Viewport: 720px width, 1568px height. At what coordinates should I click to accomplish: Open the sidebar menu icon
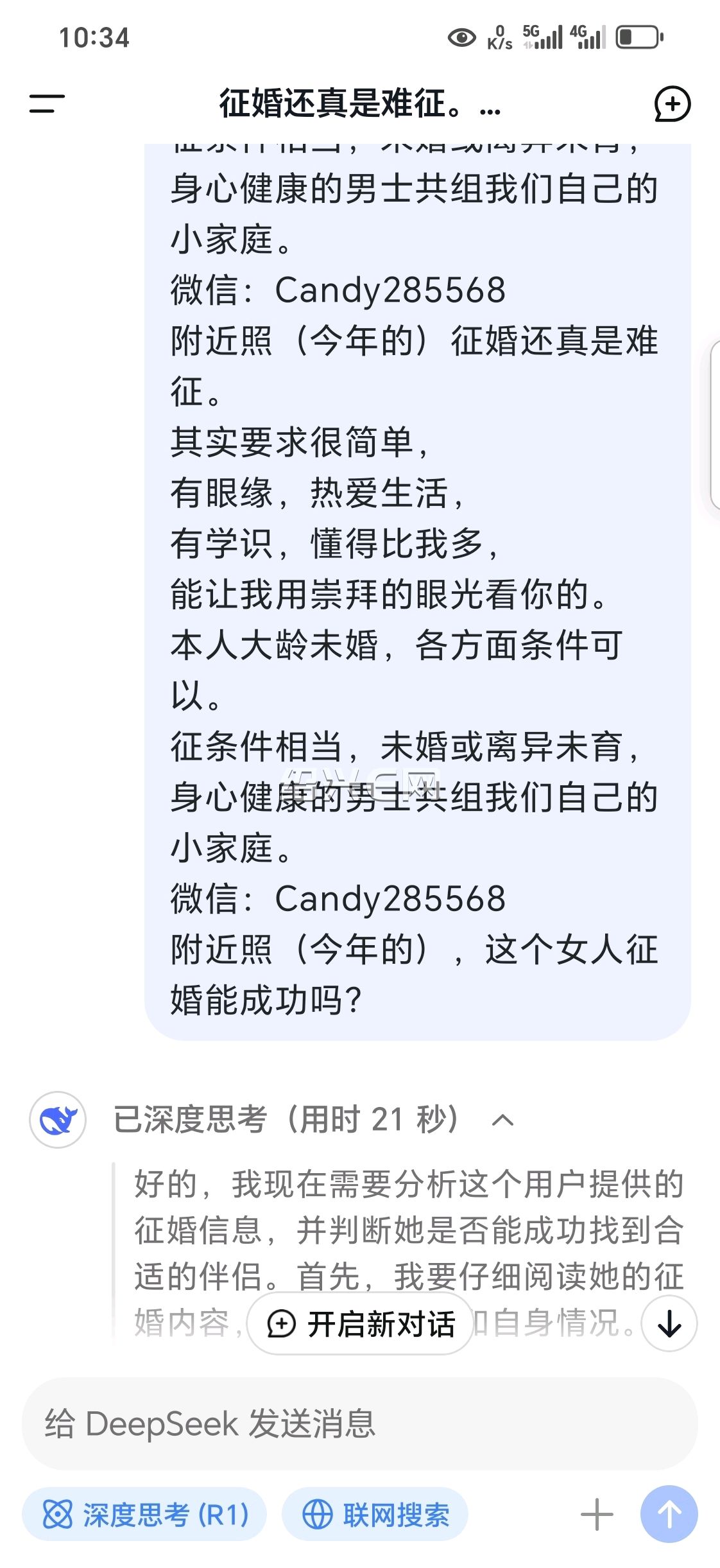coord(47,103)
